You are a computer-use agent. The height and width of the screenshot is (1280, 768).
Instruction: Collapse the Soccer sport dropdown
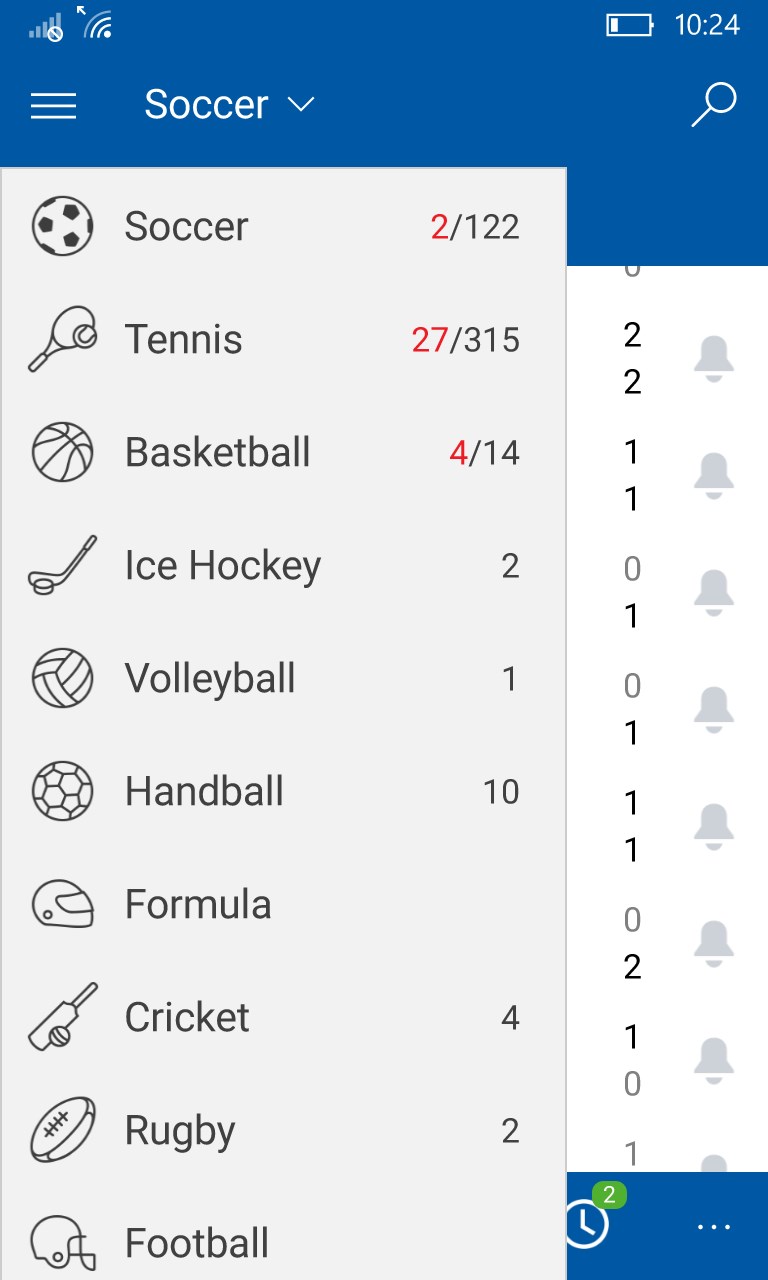[x=229, y=105]
